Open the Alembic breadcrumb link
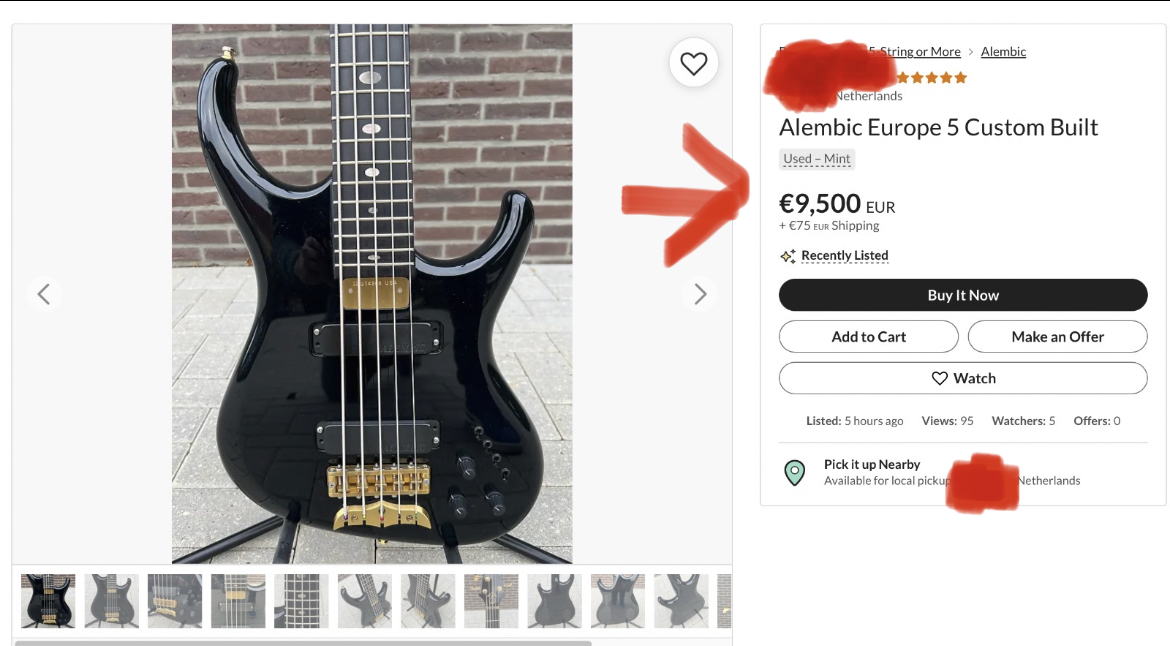This screenshot has width=1170, height=646. tap(1003, 52)
